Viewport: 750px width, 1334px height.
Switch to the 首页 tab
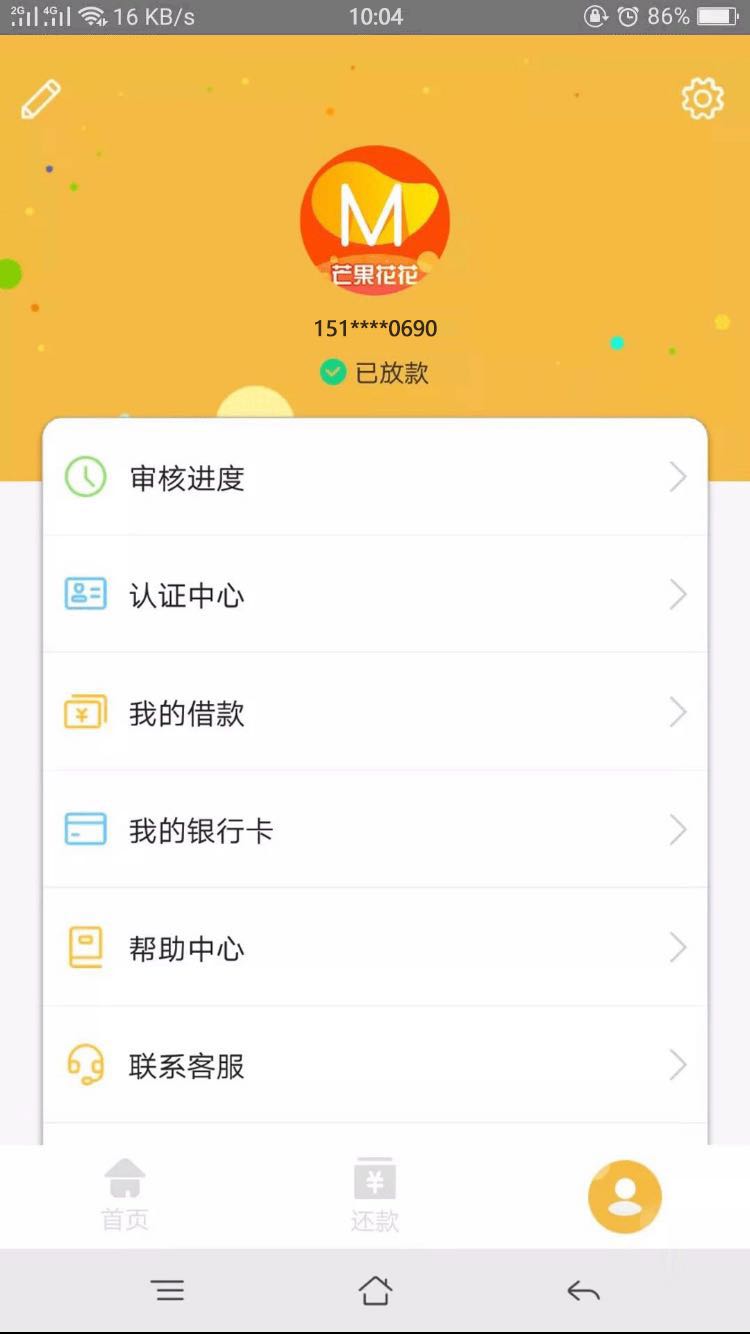[125, 1195]
